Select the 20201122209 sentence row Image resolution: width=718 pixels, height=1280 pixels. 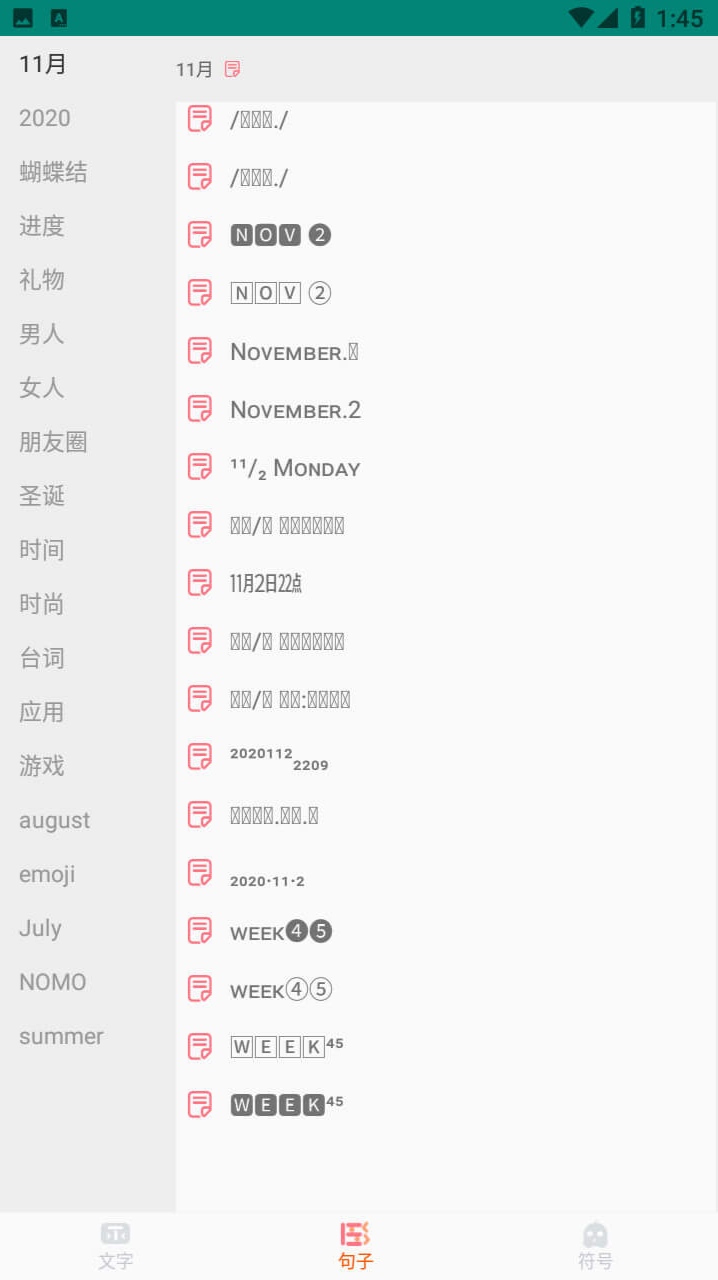coord(446,757)
